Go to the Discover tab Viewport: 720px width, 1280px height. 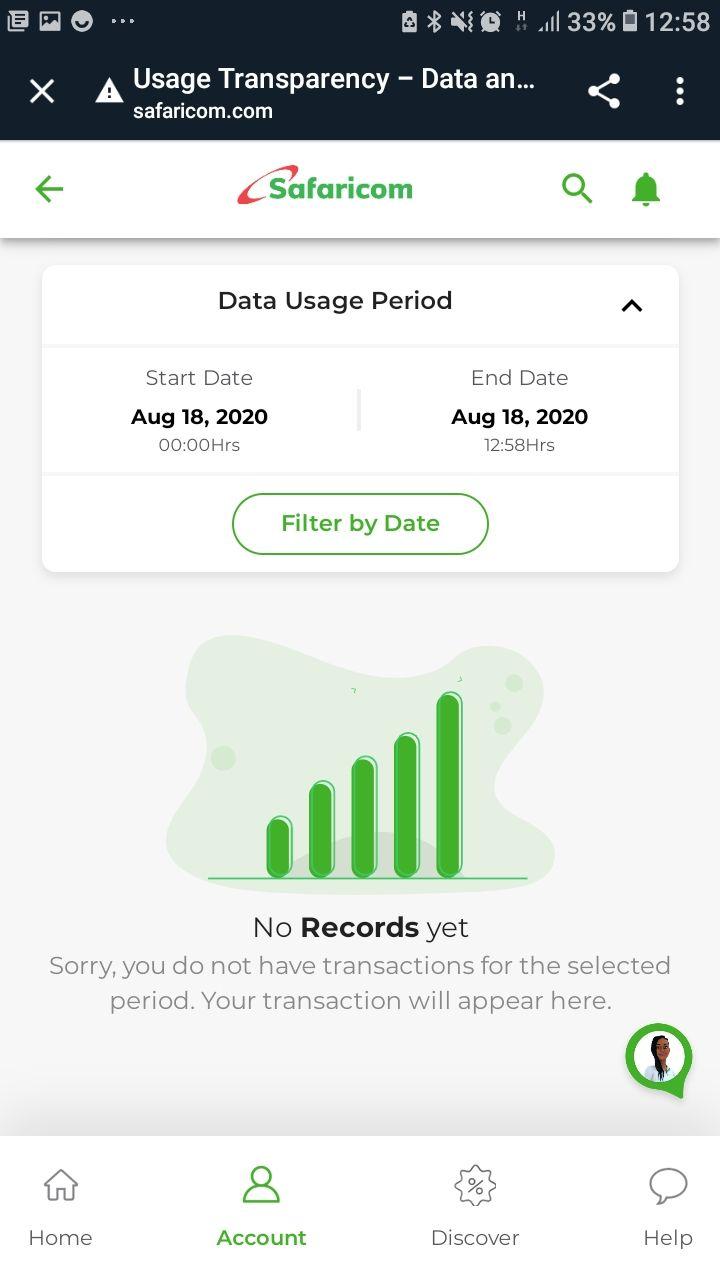tap(475, 1207)
